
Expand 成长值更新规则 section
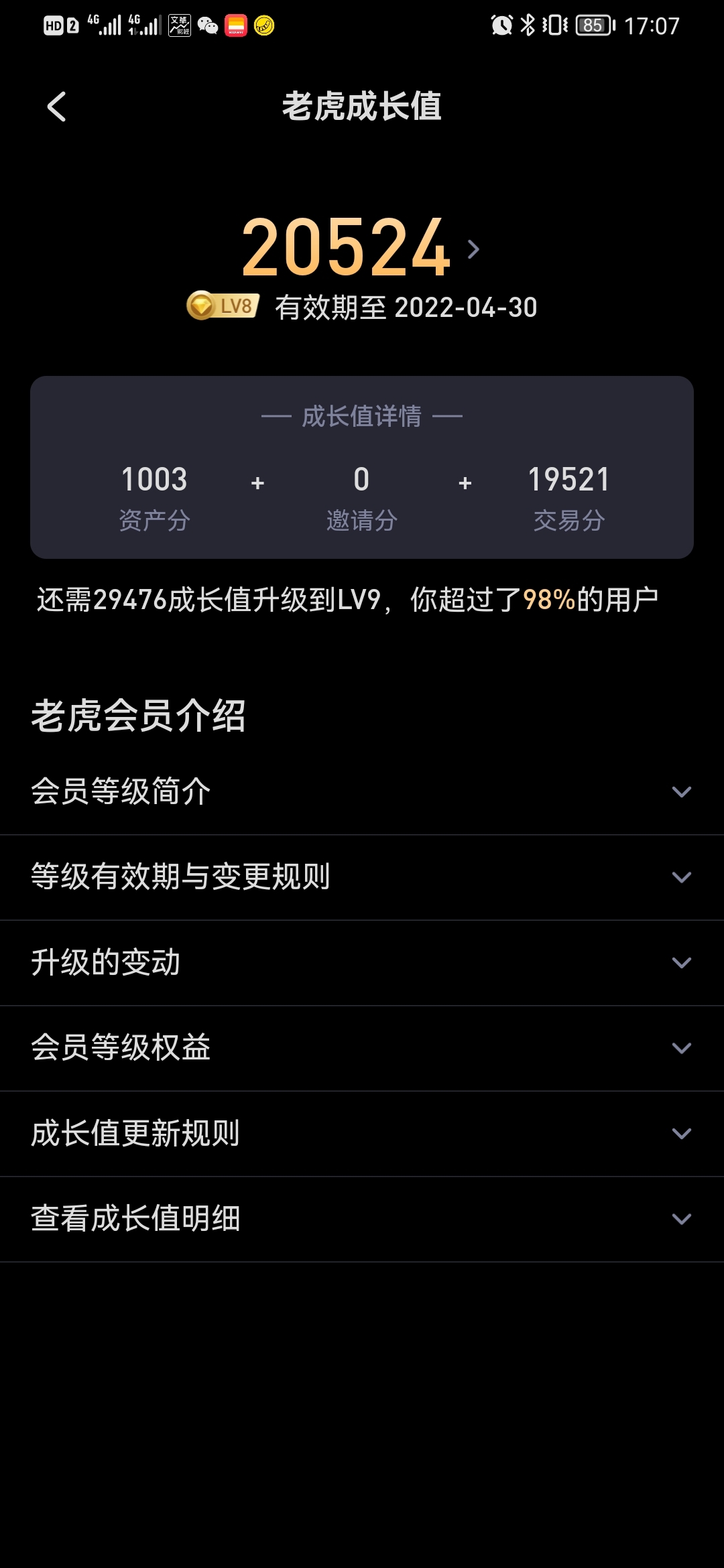[x=362, y=1134]
